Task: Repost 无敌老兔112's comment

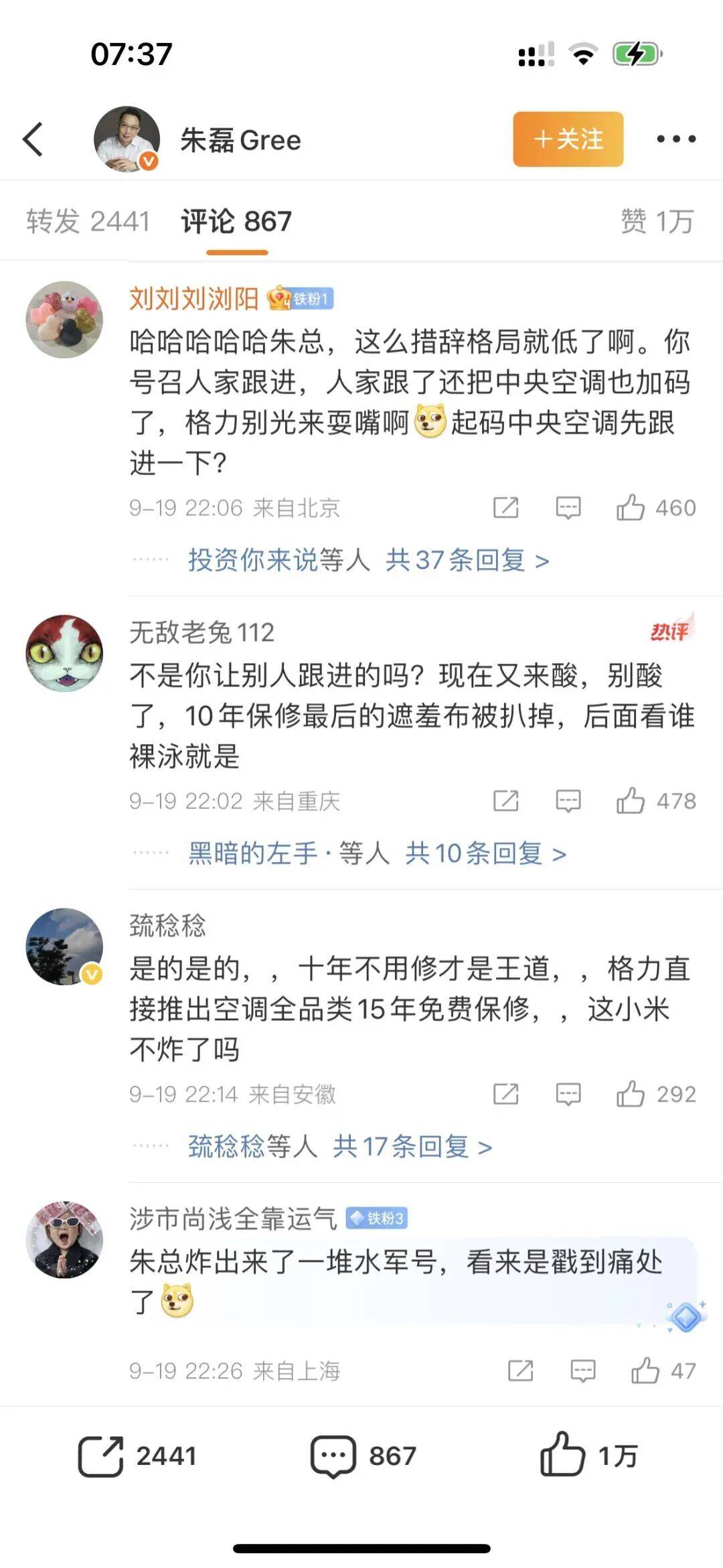Action: pyautogui.click(x=505, y=800)
